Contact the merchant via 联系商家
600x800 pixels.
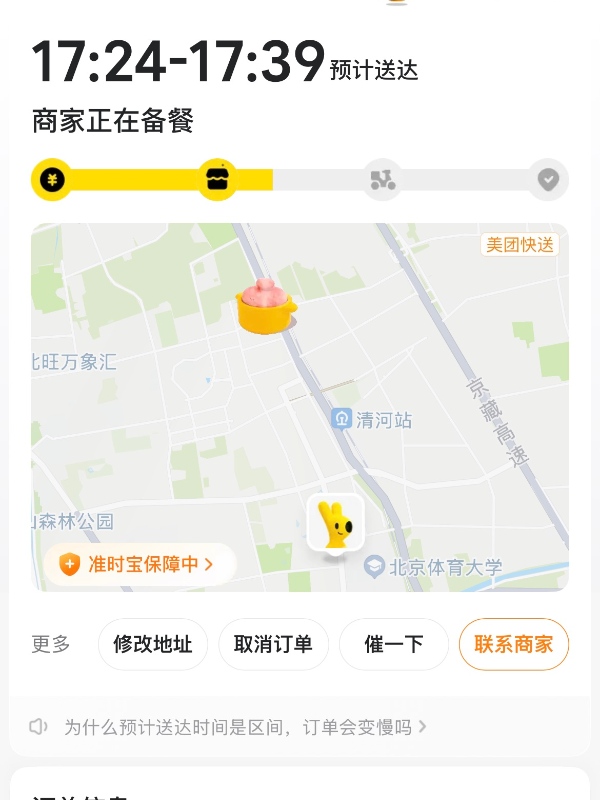pyautogui.click(x=513, y=644)
